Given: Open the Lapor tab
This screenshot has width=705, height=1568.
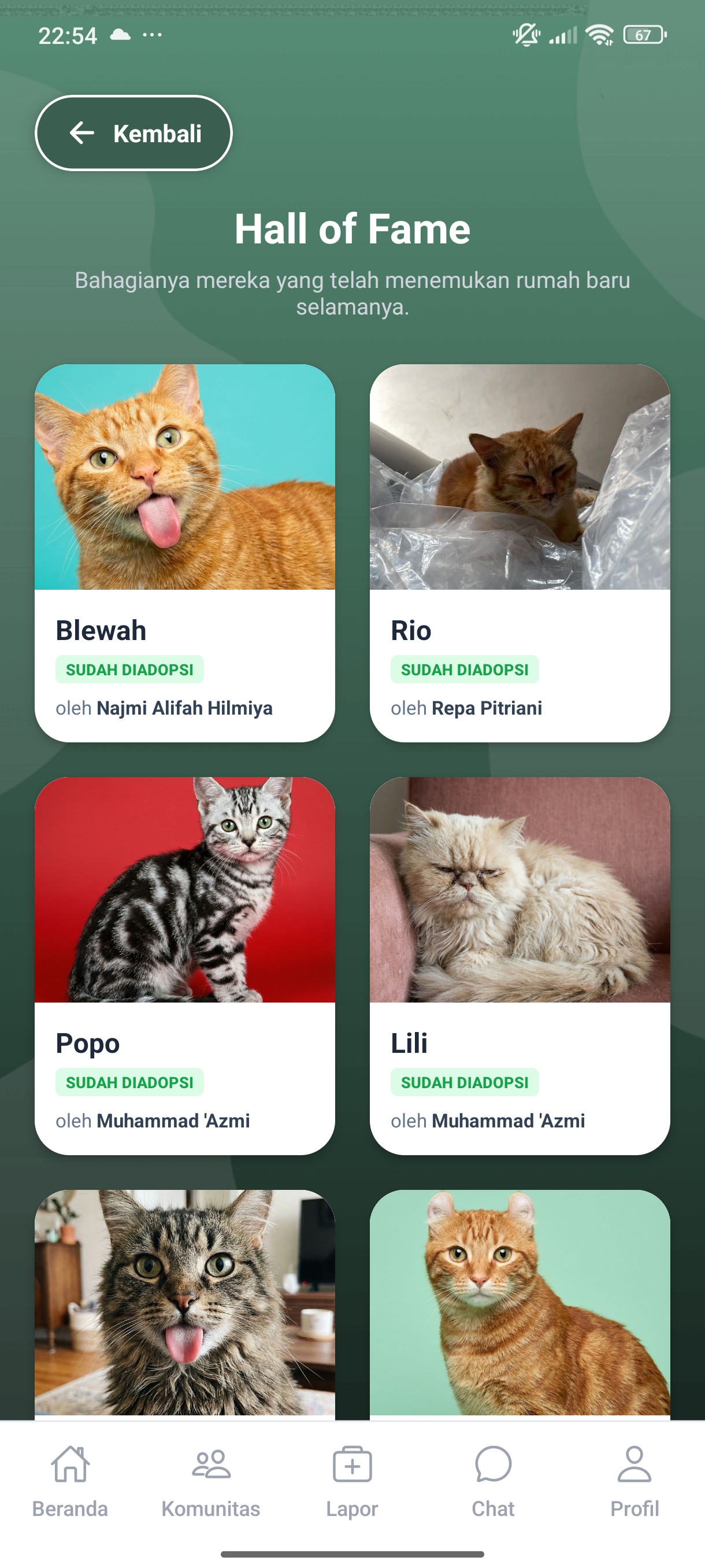Looking at the screenshot, I should (351, 1482).
